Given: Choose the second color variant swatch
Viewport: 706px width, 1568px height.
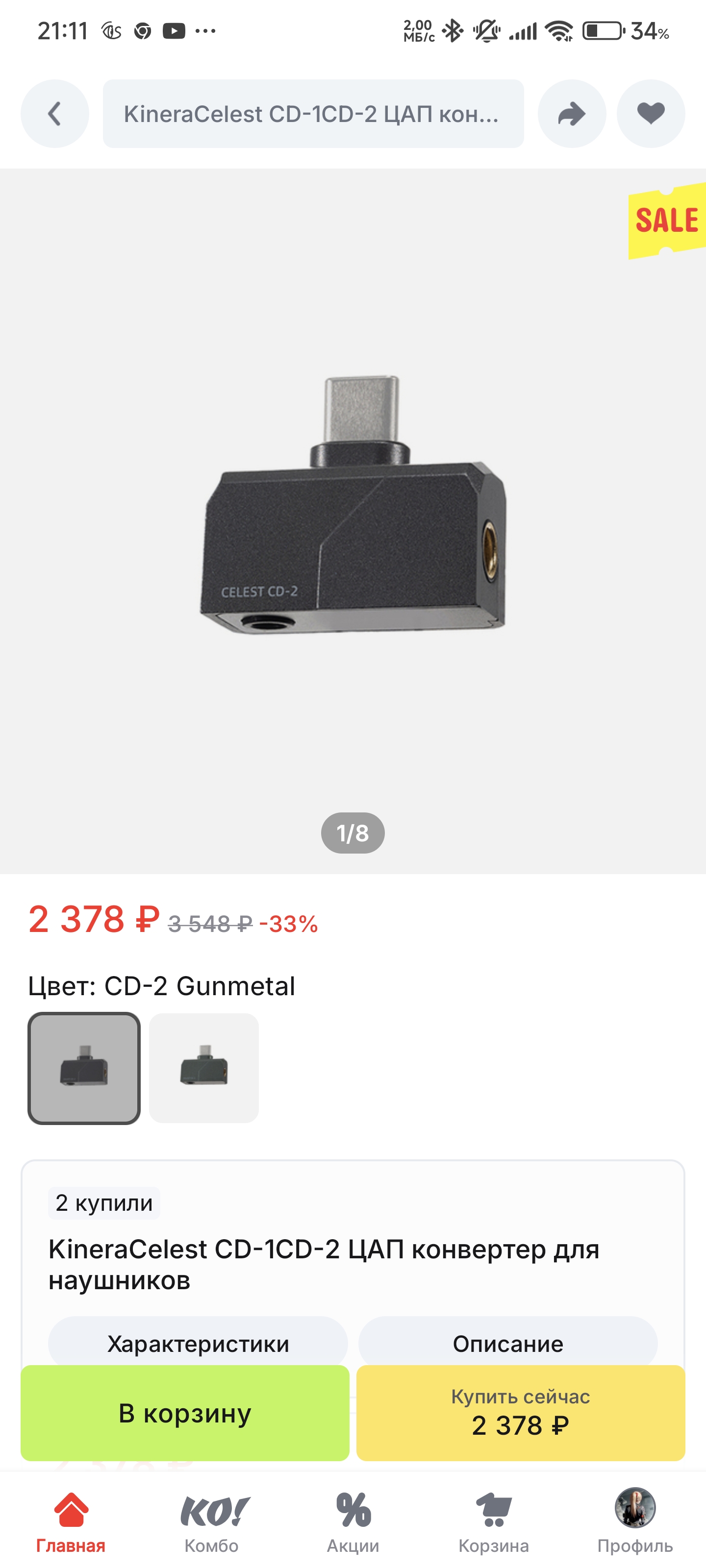Looking at the screenshot, I should [204, 1068].
